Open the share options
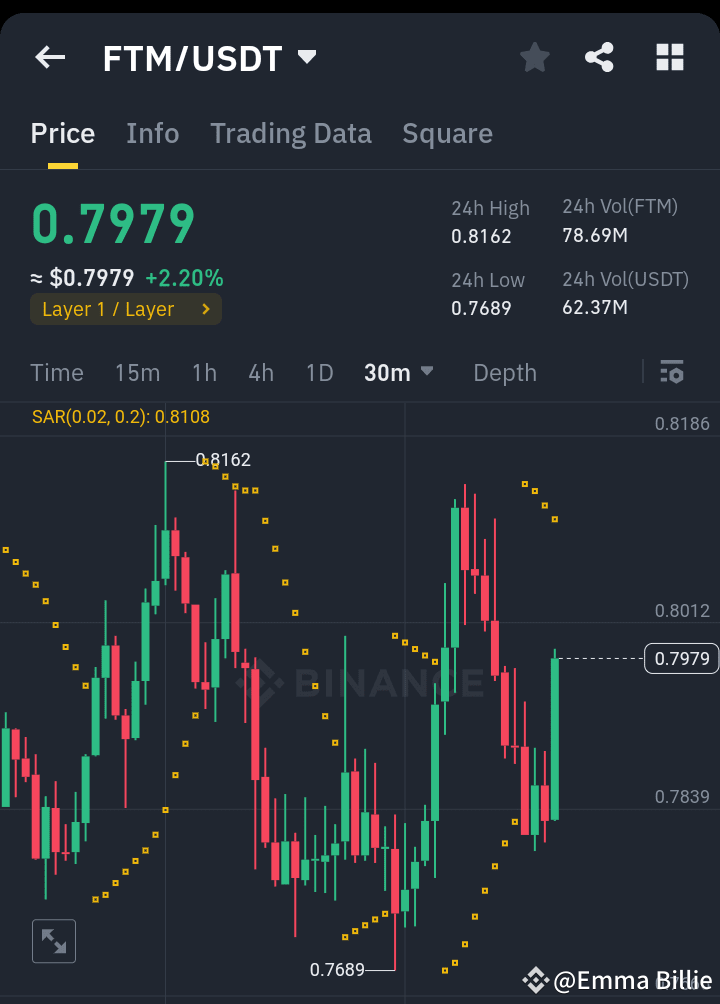720x1004 pixels. point(599,57)
